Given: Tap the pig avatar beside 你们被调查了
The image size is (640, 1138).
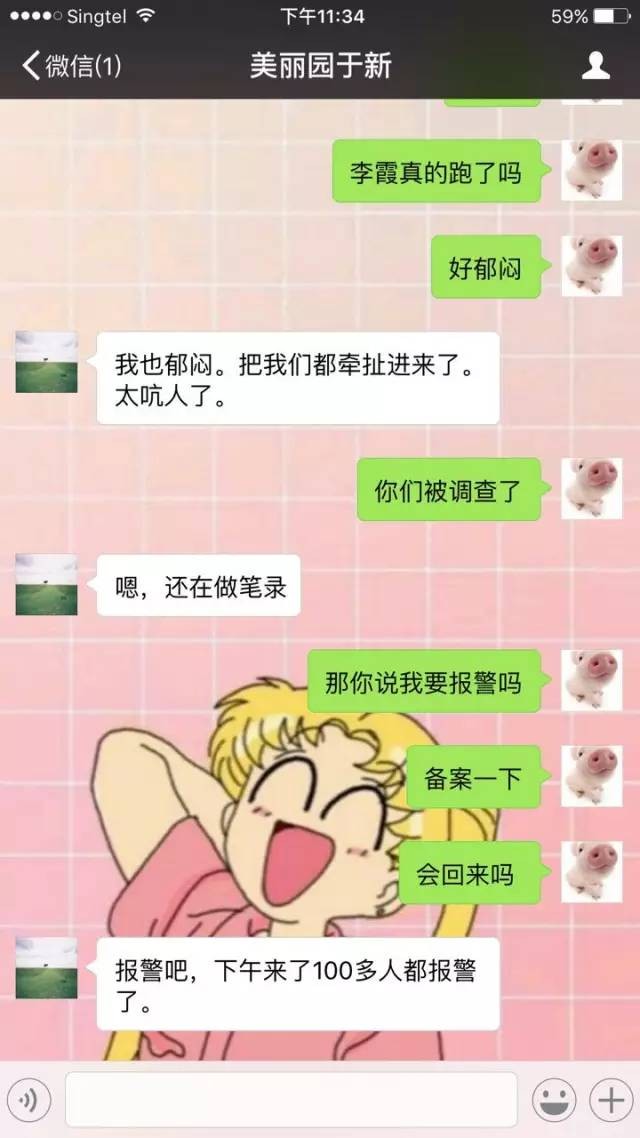Looking at the screenshot, I should [591, 488].
